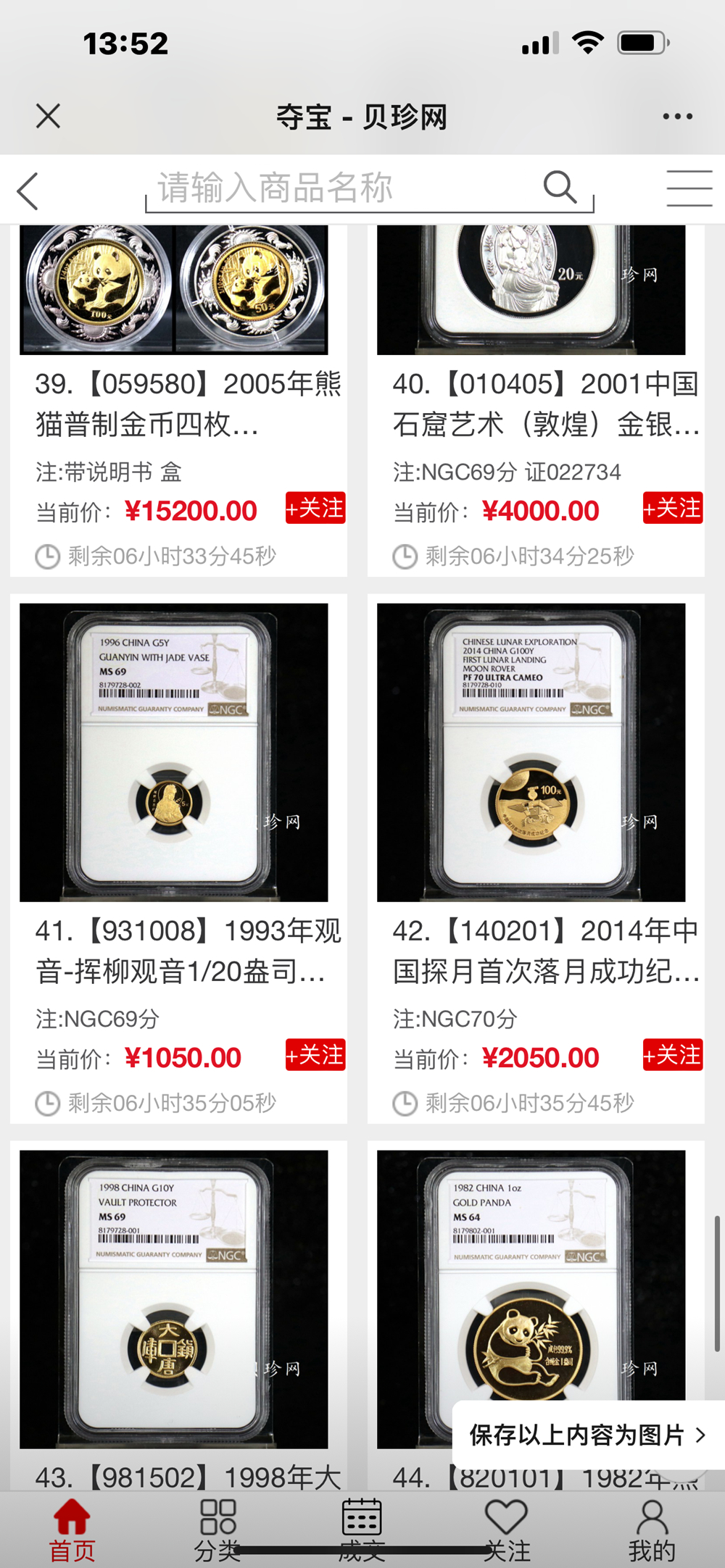The width and height of the screenshot is (725, 1568).
Task: Open item 42 2014年探月 coin photo
Action: 531,752
